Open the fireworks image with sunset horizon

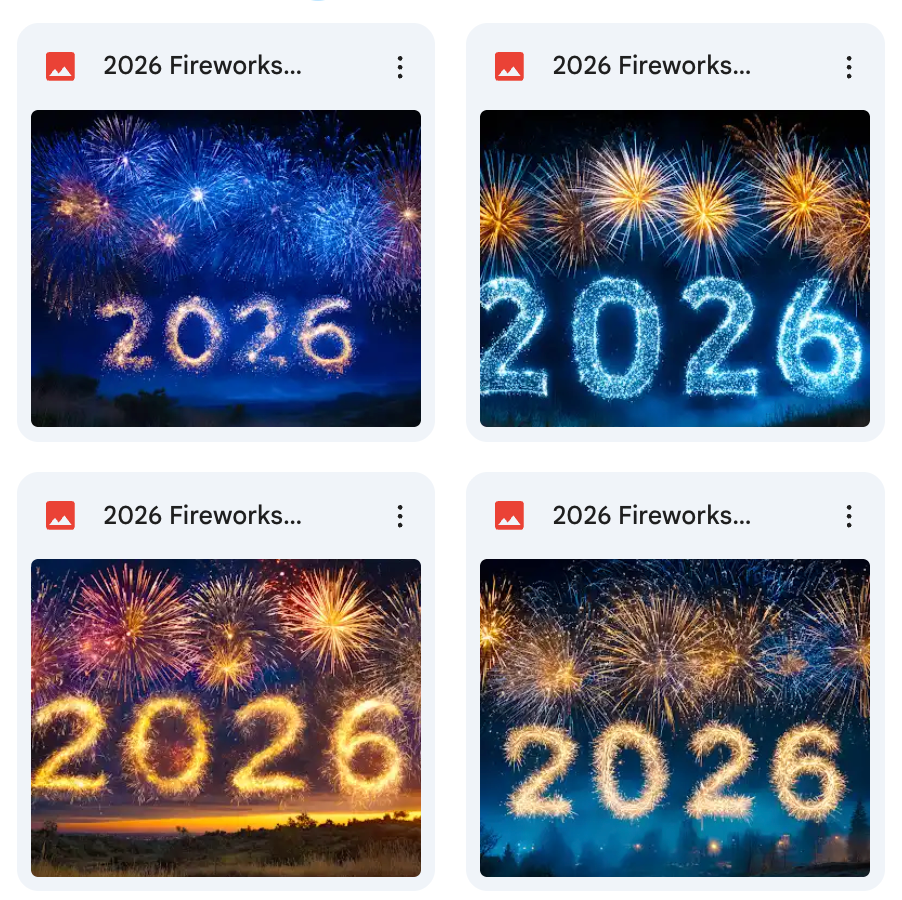226,717
